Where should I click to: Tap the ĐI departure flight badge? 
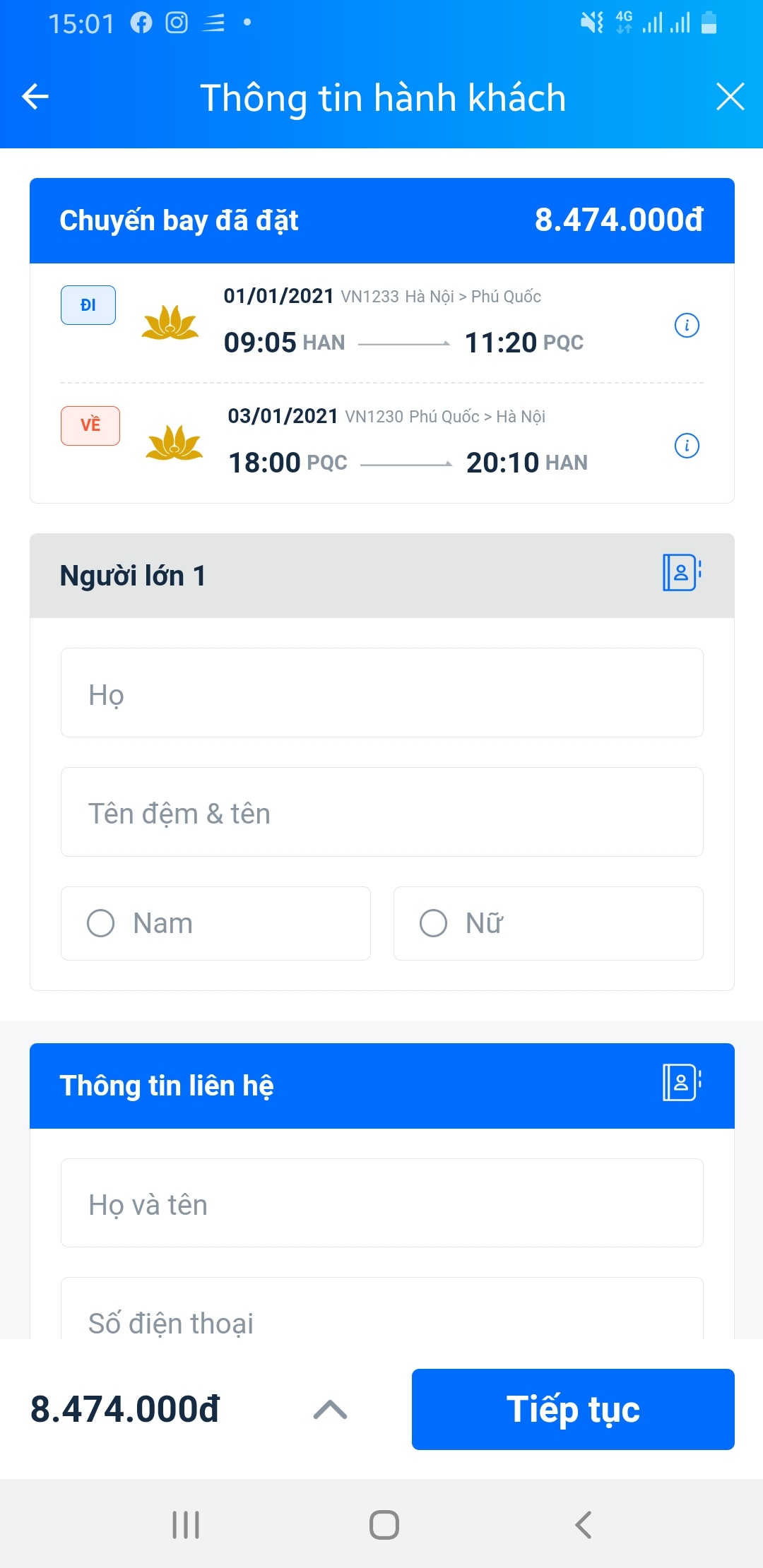88,304
